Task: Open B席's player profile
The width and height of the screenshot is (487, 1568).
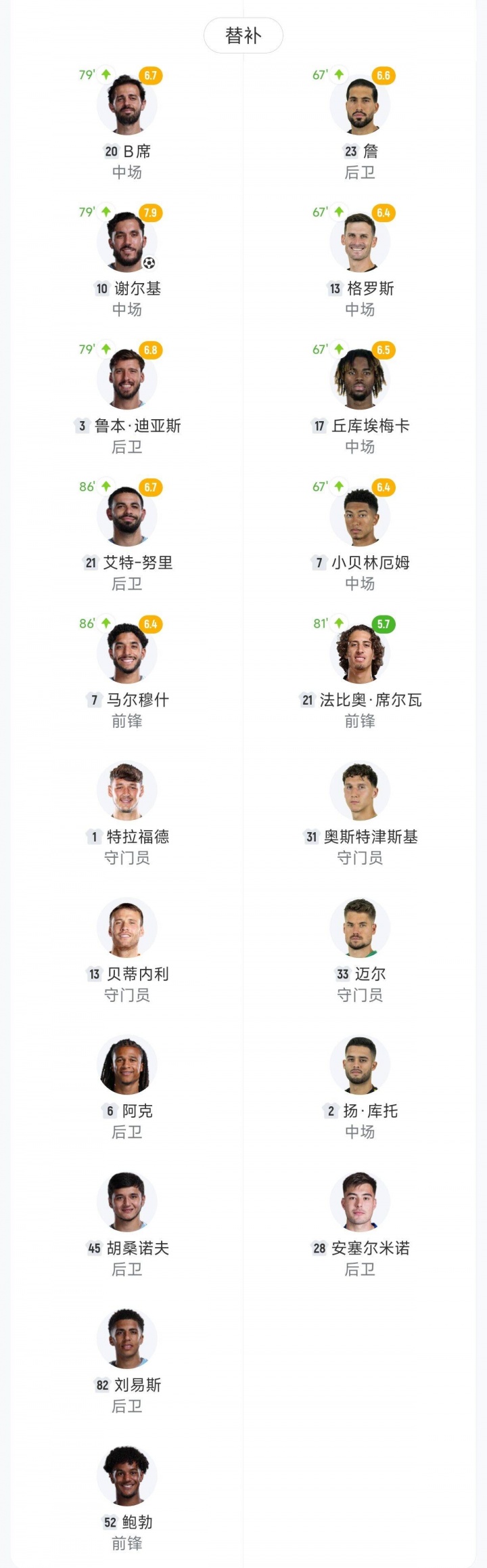Action: pos(127,106)
